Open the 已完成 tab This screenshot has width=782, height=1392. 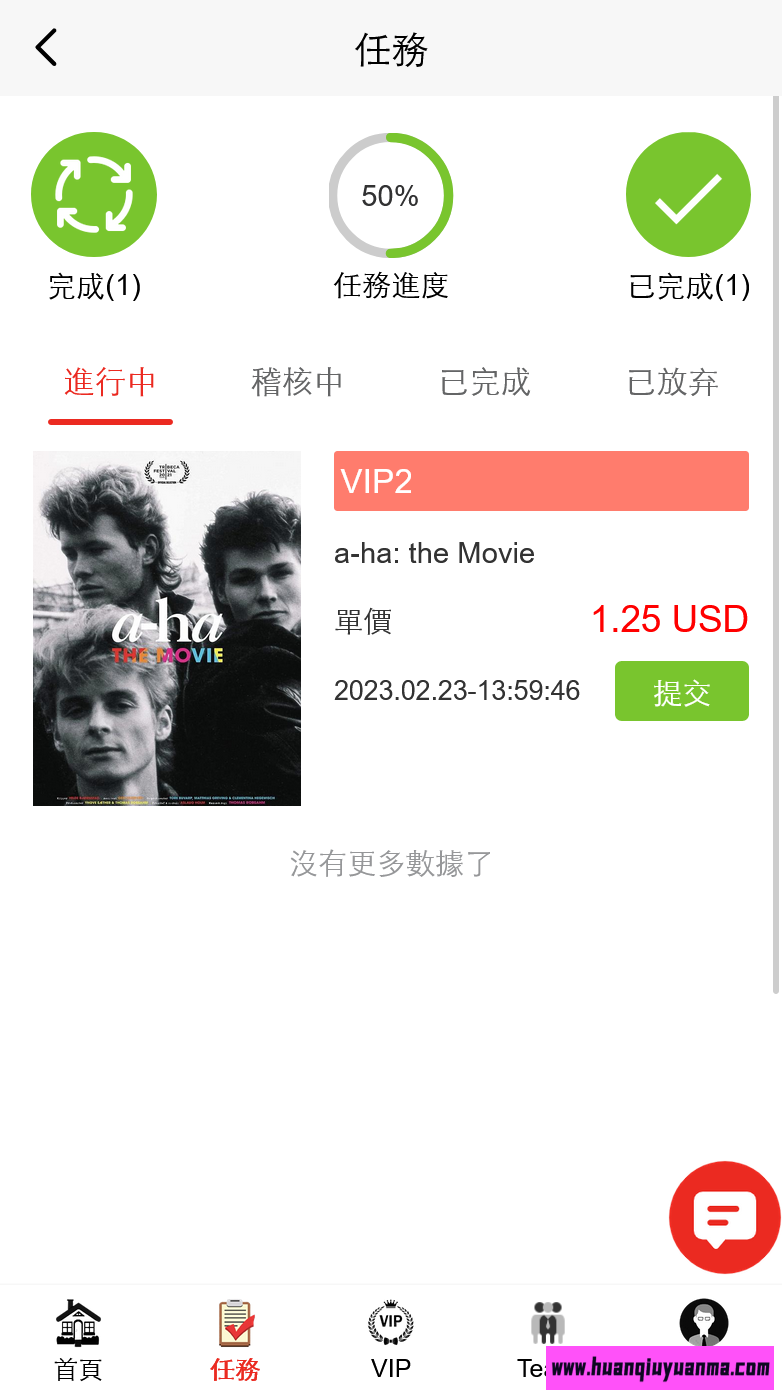tap(485, 383)
